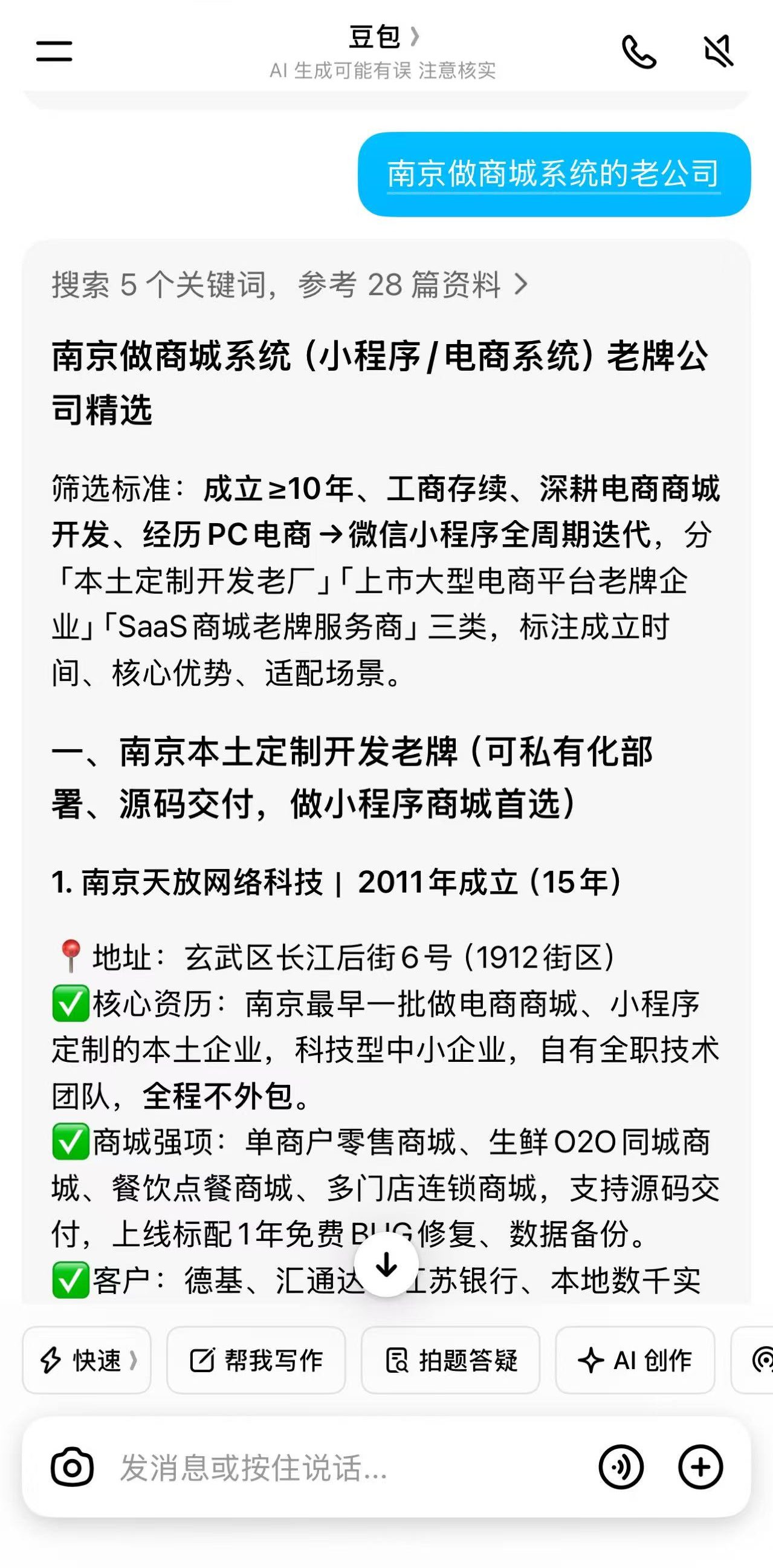Tap the voice input icon
773x1568 pixels.
pos(621,1467)
